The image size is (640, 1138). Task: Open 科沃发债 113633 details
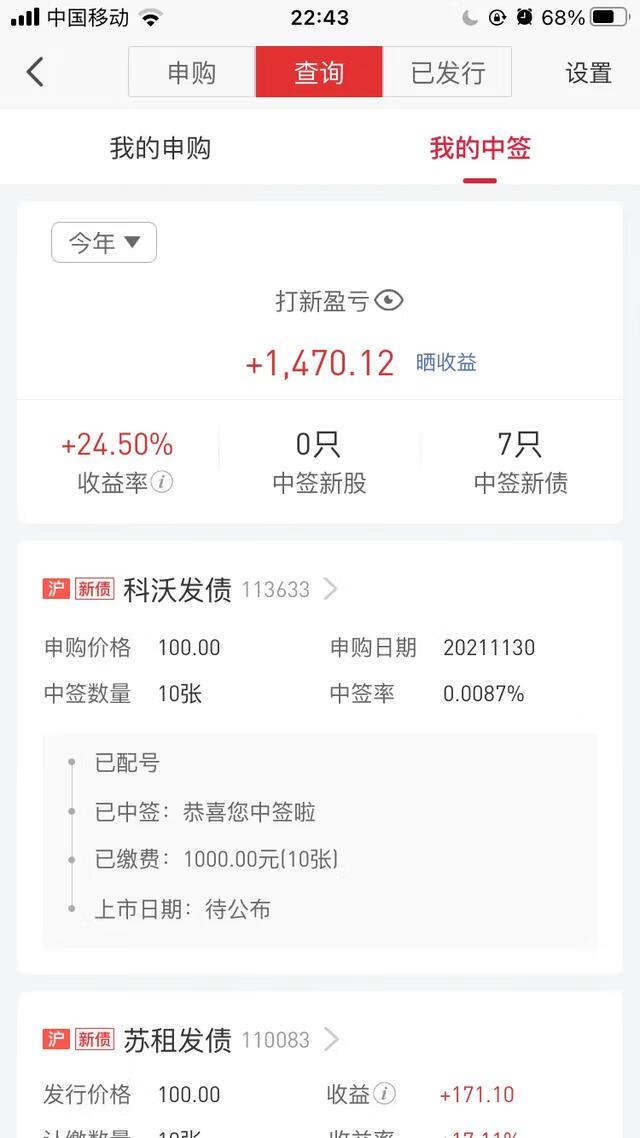[330, 590]
